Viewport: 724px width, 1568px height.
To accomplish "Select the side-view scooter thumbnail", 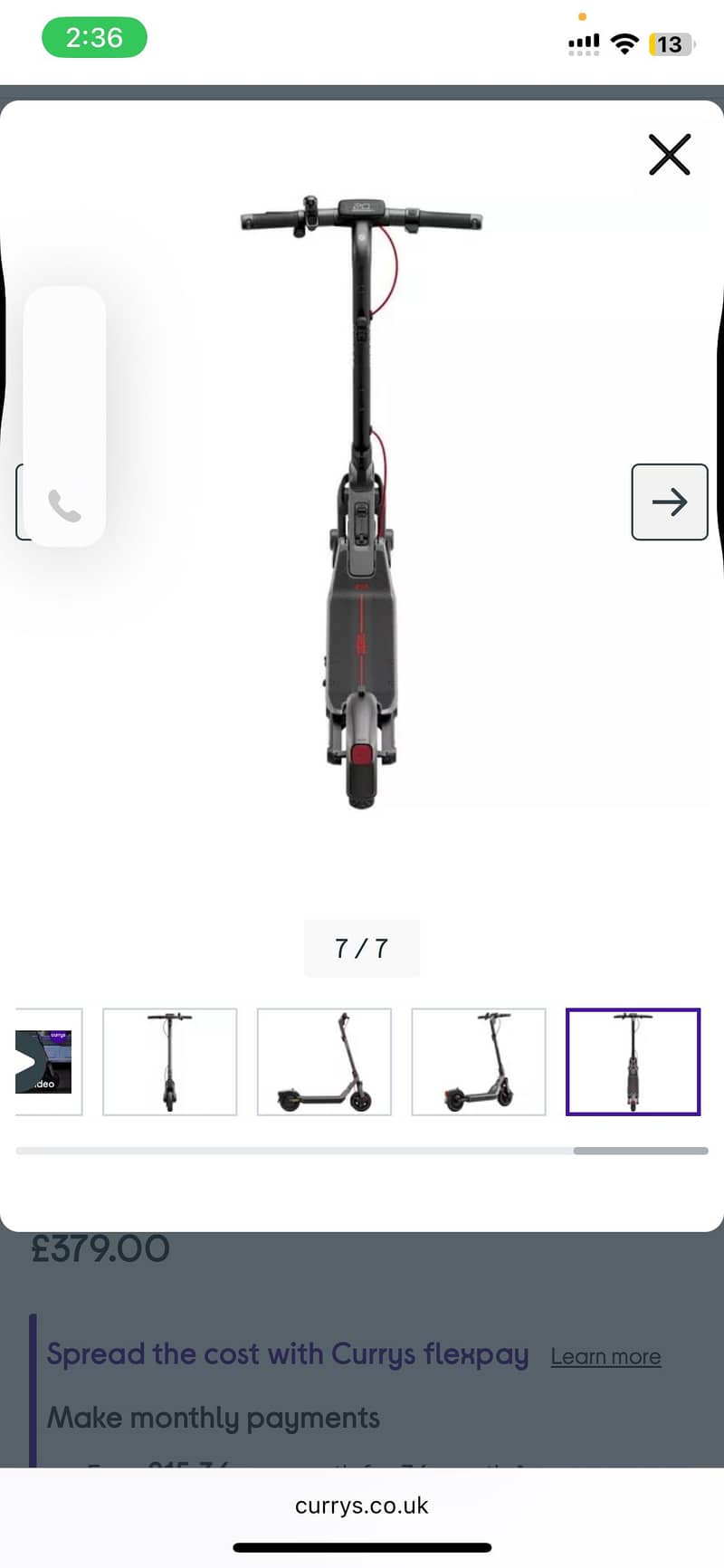I will tap(478, 1061).
